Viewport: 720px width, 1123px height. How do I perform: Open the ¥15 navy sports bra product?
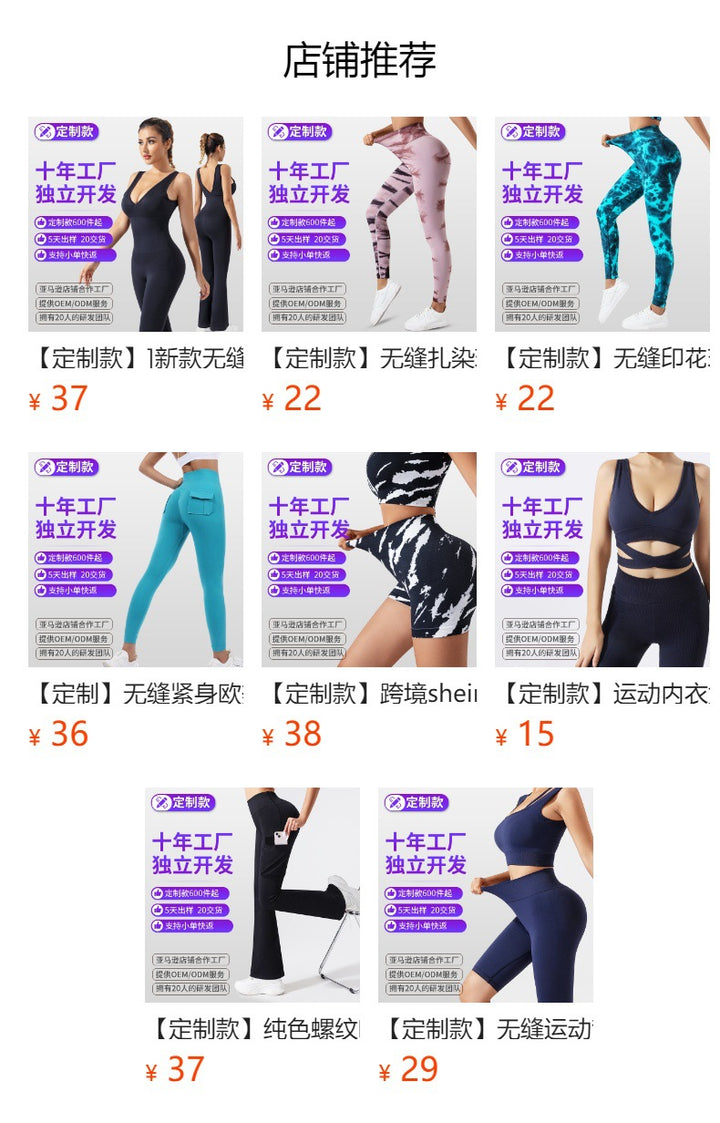pos(602,559)
